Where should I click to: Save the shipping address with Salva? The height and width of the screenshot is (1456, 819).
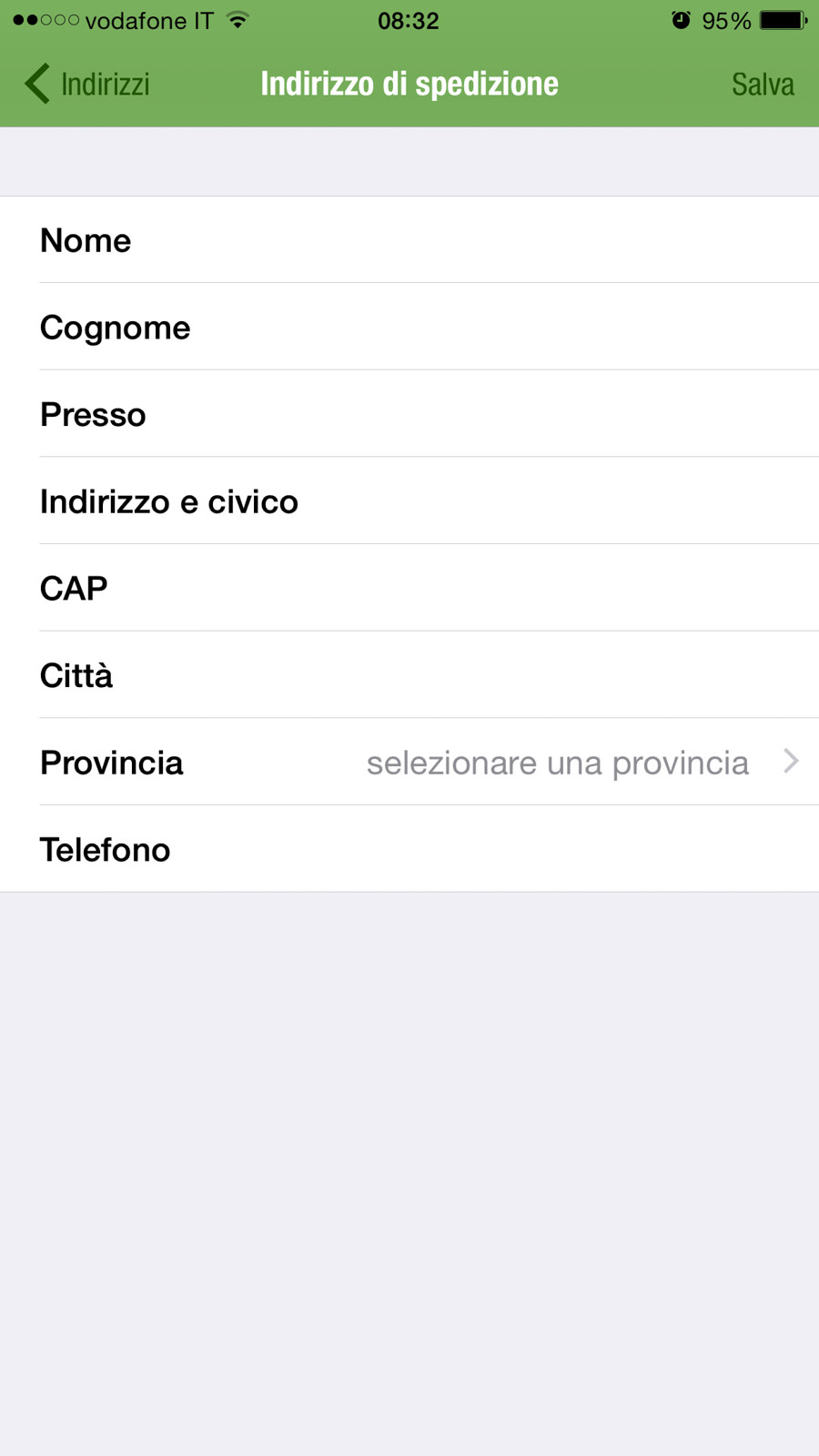[762, 84]
